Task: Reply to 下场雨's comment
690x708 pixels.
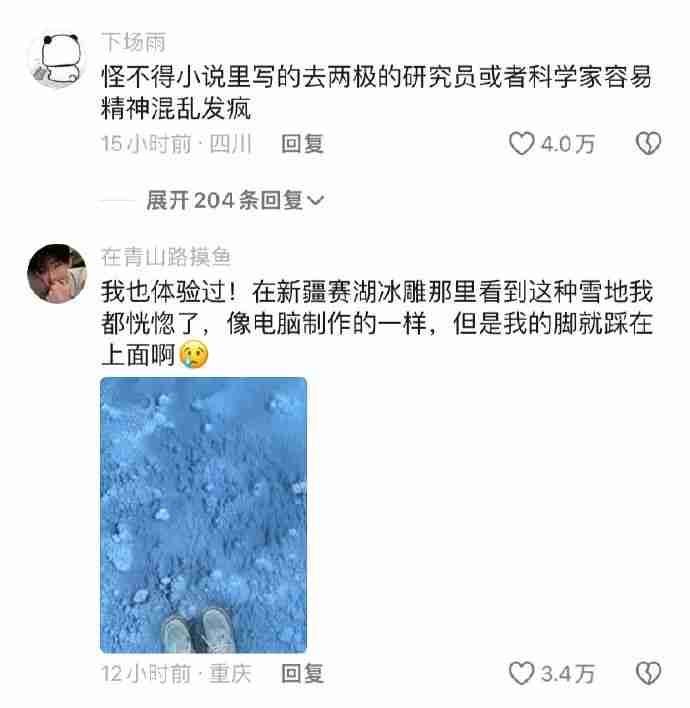Action: (302, 144)
